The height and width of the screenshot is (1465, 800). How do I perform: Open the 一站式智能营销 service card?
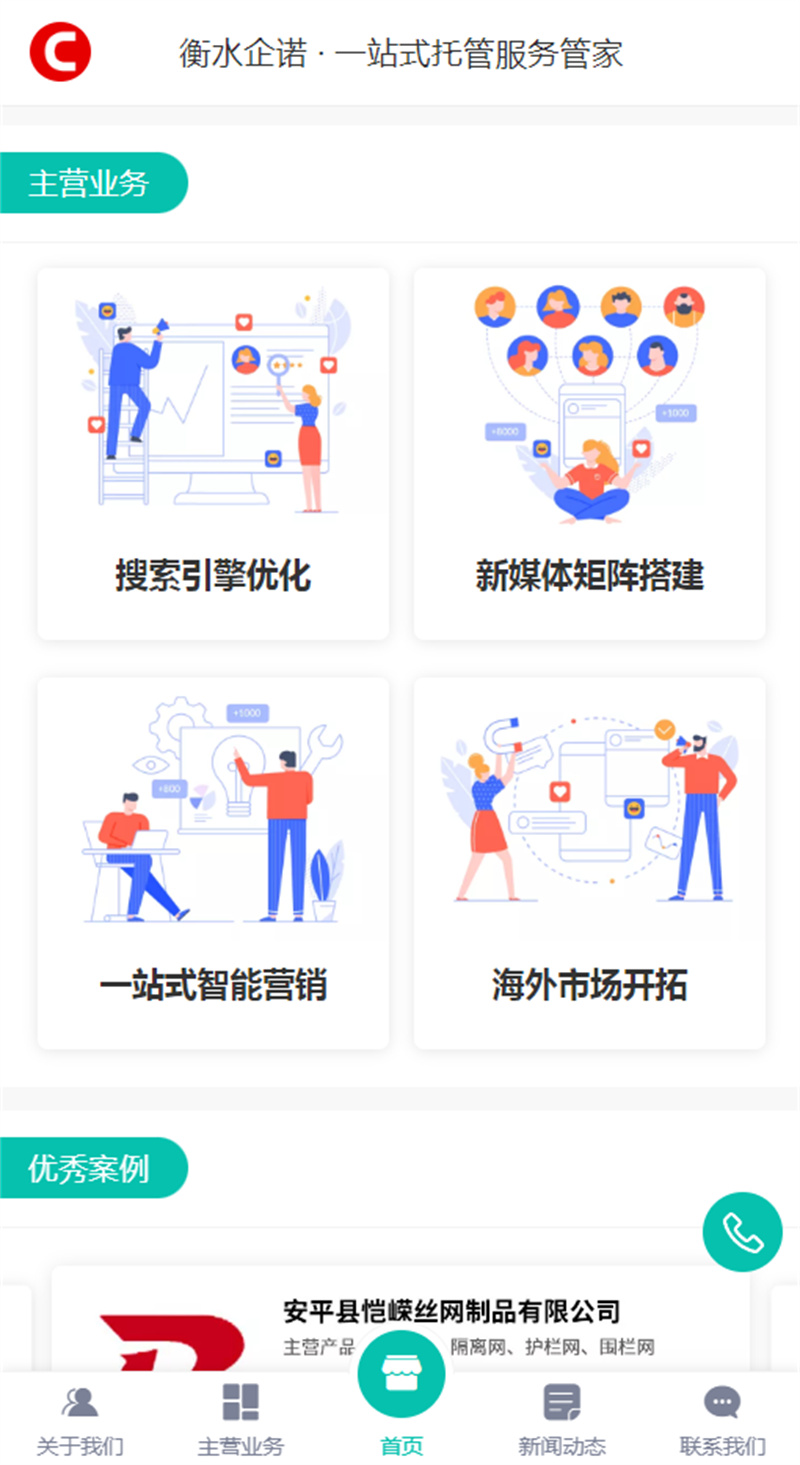[213, 863]
